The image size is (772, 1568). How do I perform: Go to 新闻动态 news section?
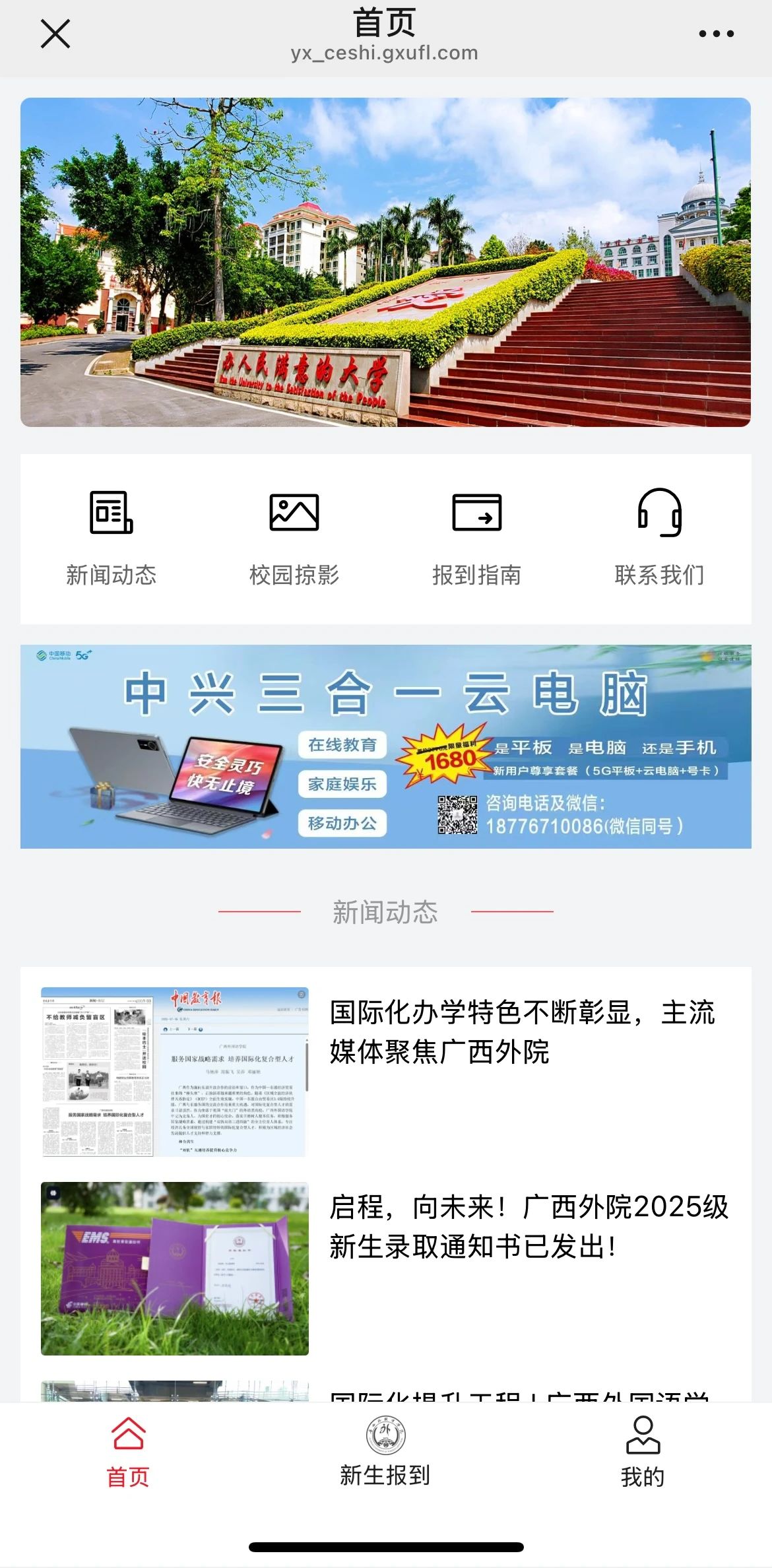112,537
